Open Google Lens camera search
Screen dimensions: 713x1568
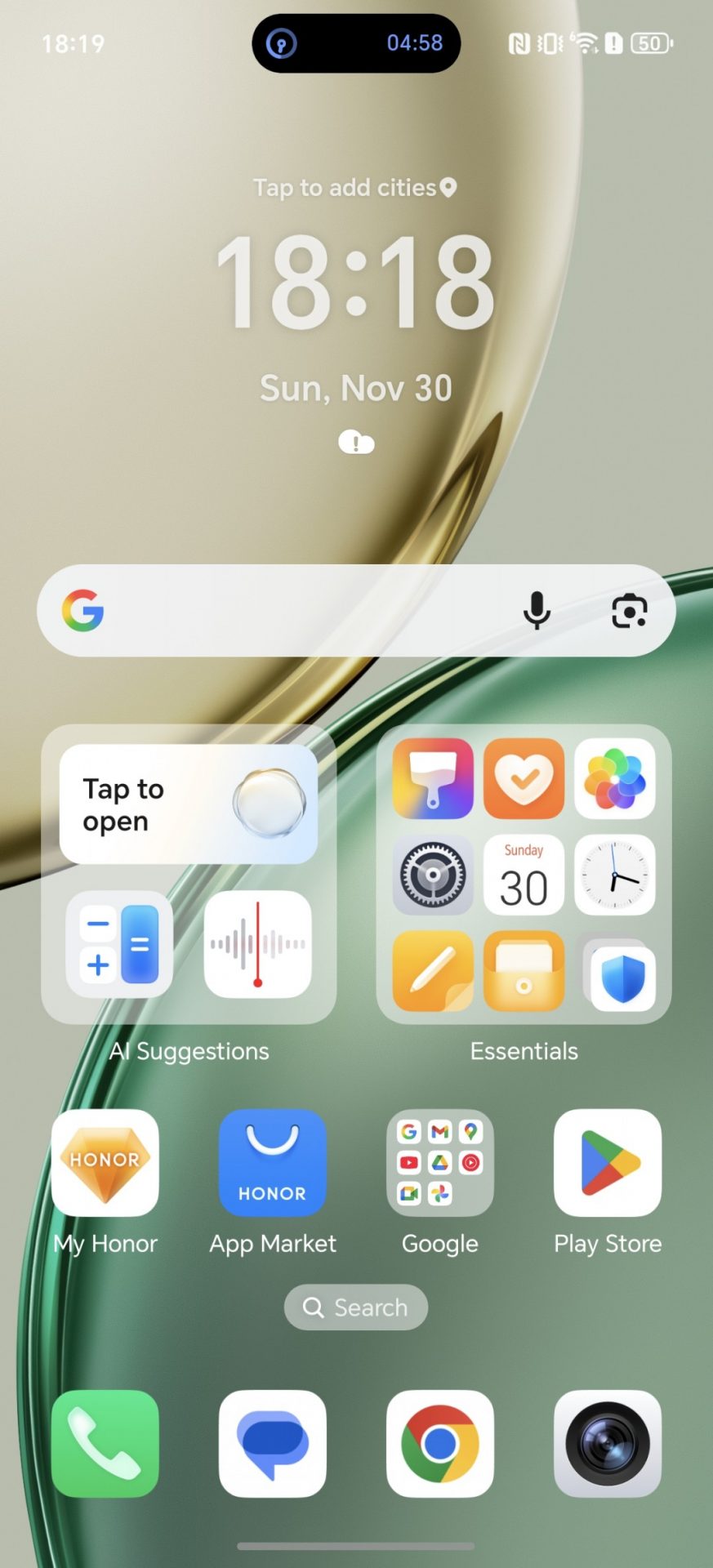click(629, 611)
